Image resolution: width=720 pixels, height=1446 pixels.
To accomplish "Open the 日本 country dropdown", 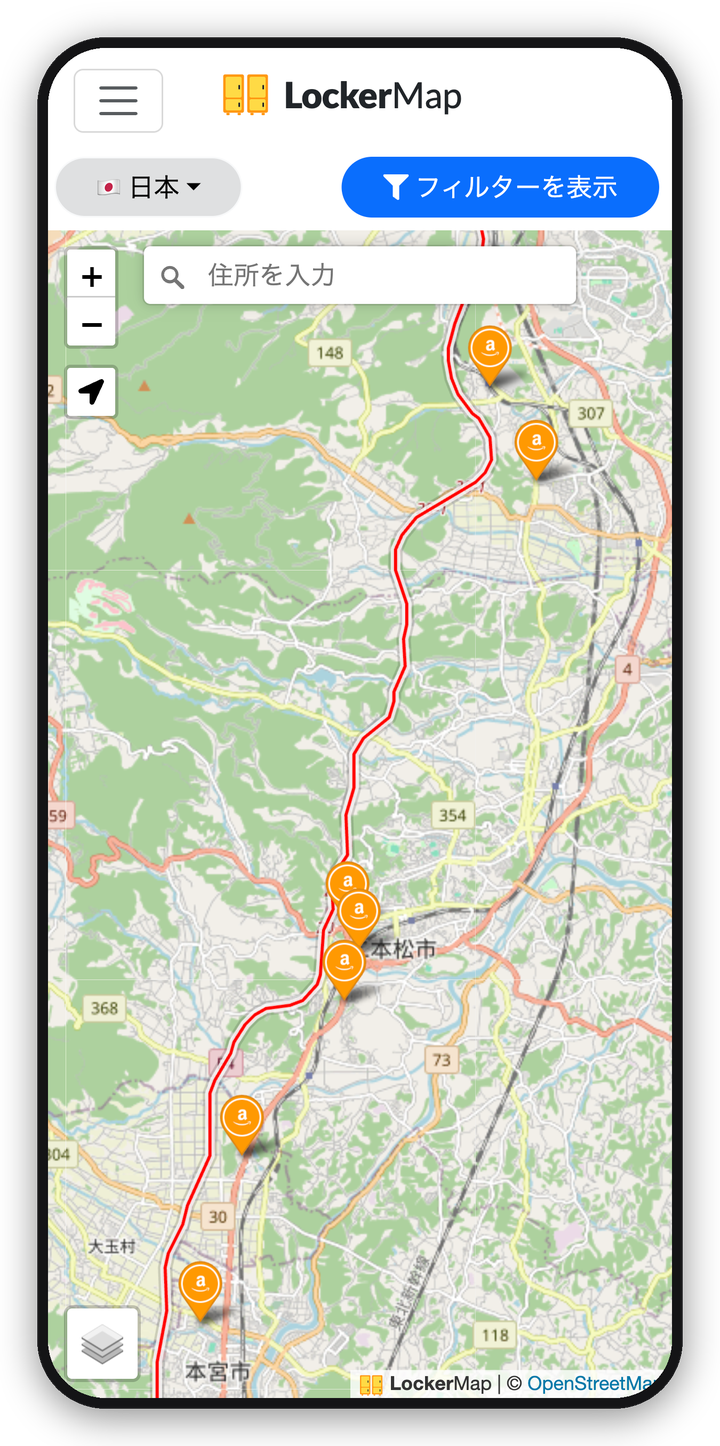I will pos(148,187).
